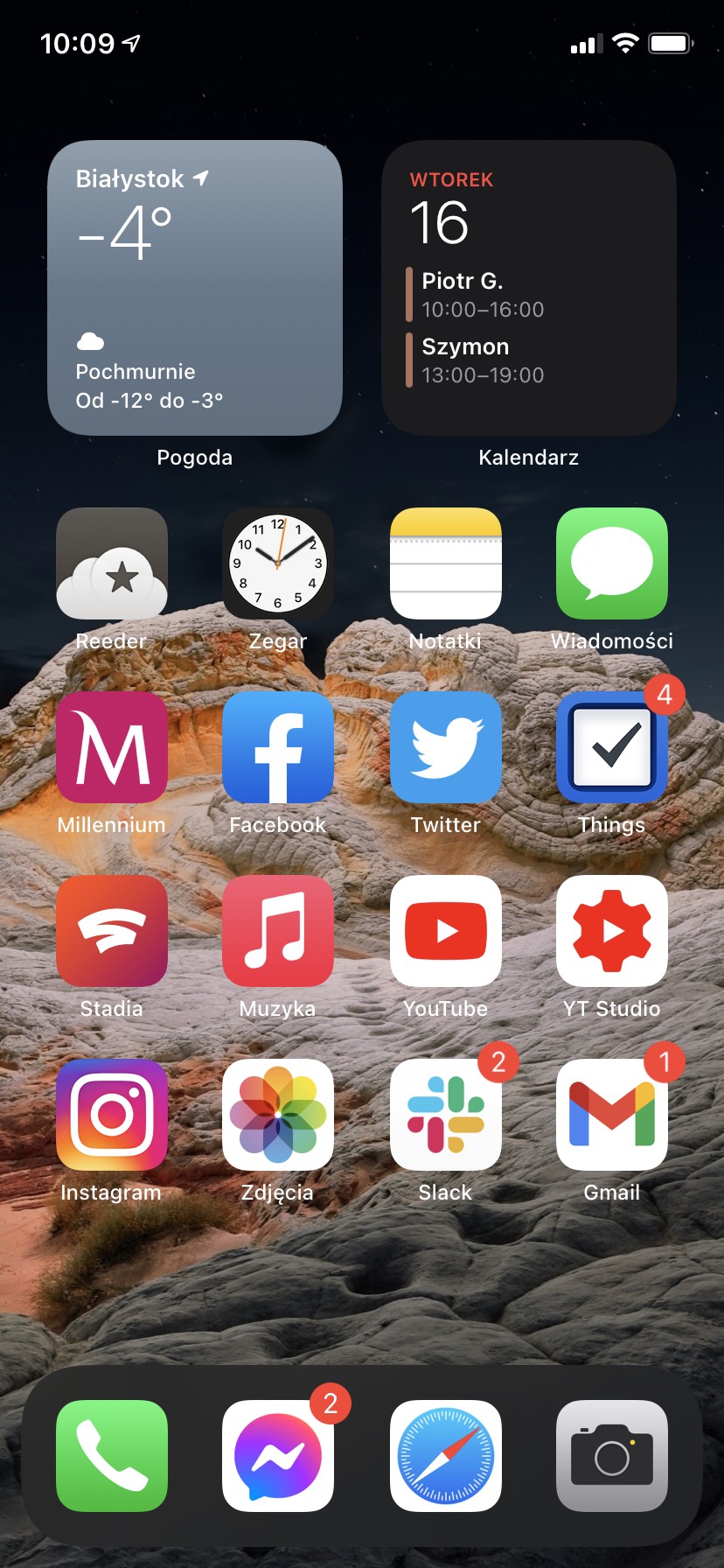
Task: Open Messenger in the dock
Action: point(278,1456)
